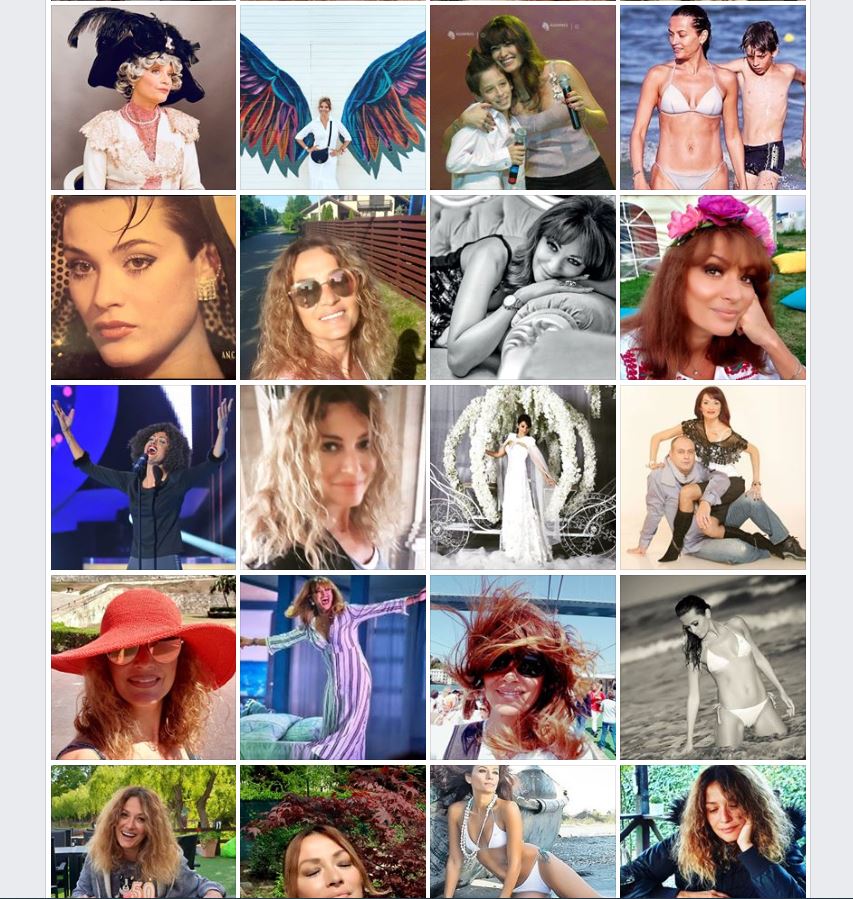Screen dimensions: 853x899
Task: Open the vintage close-up portrait with gold earring
Action: pyautogui.click(x=143, y=287)
